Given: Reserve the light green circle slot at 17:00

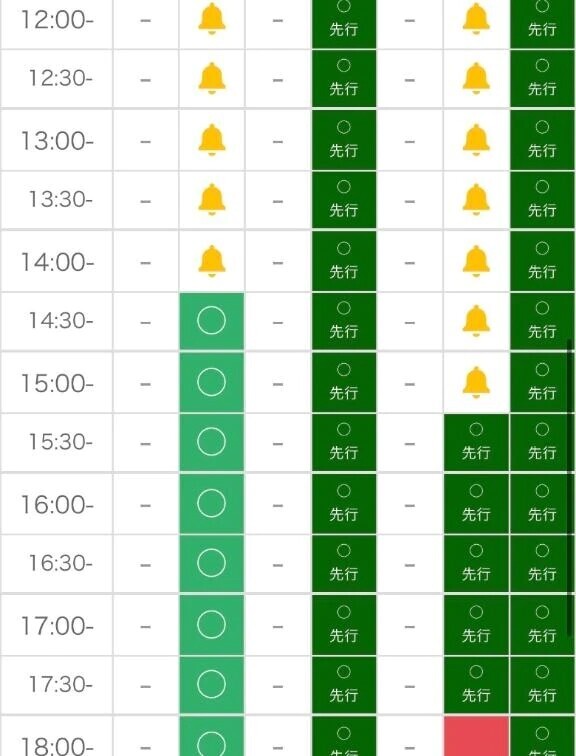Looking at the screenshot, I should click(212, 625).
